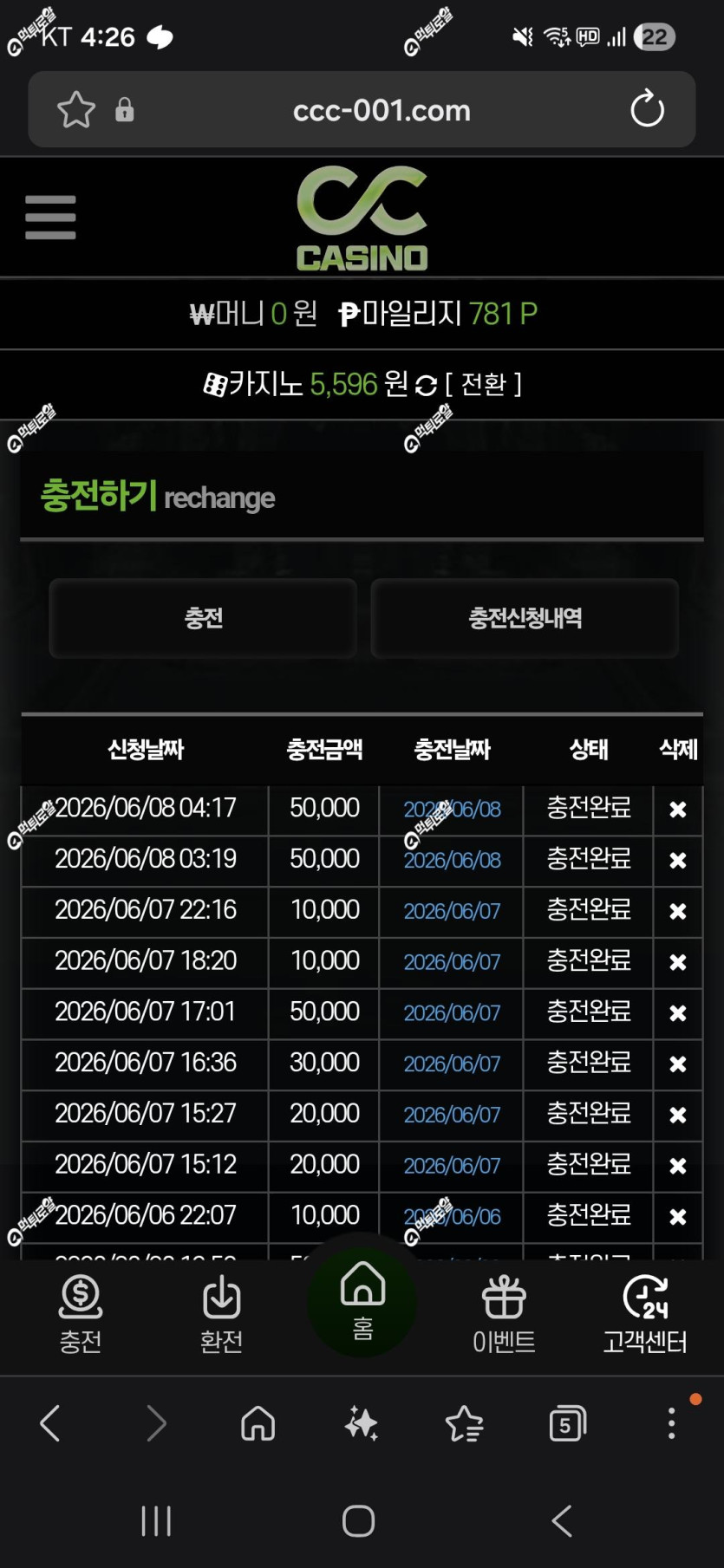Open the hamburger drawer menu

(50, 217)
